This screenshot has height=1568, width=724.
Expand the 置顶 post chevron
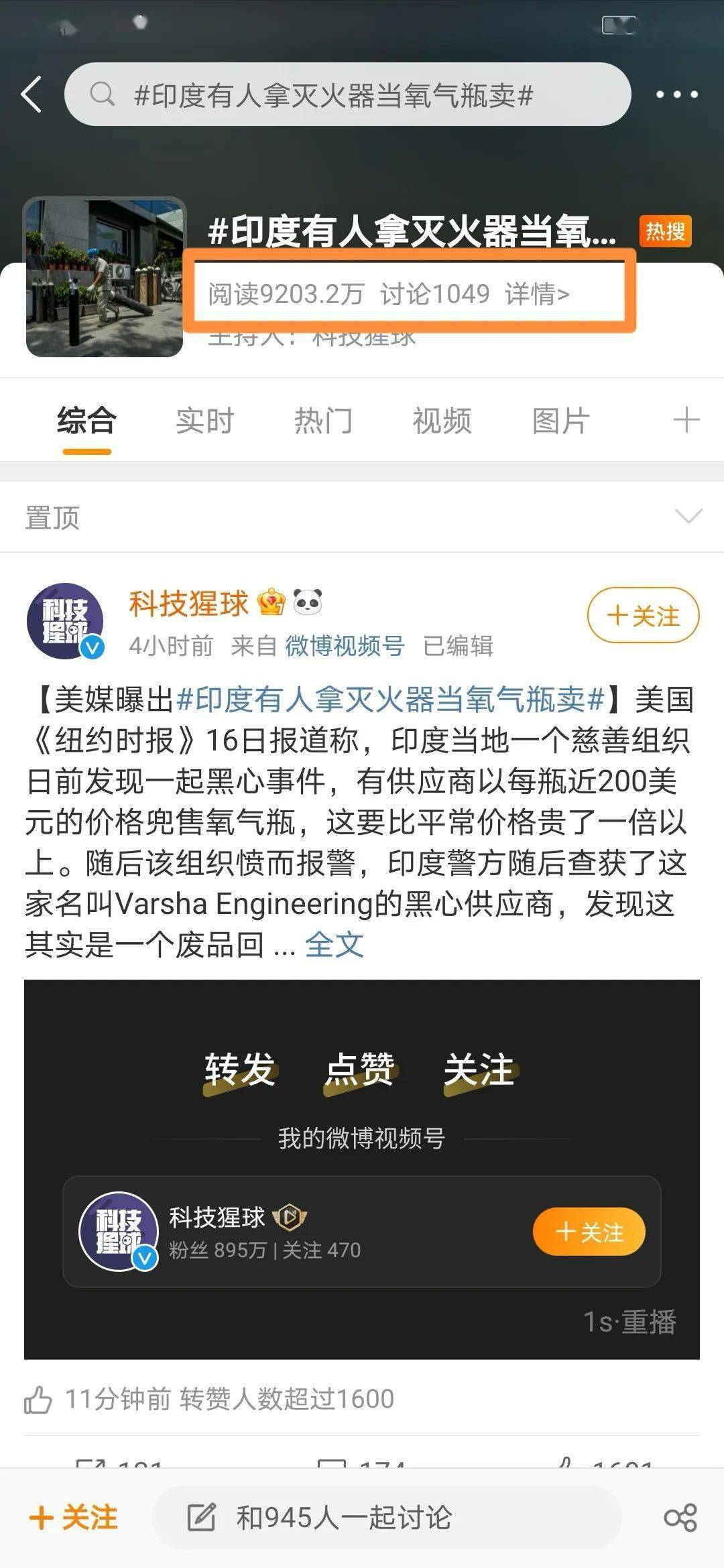click(688, 516)
